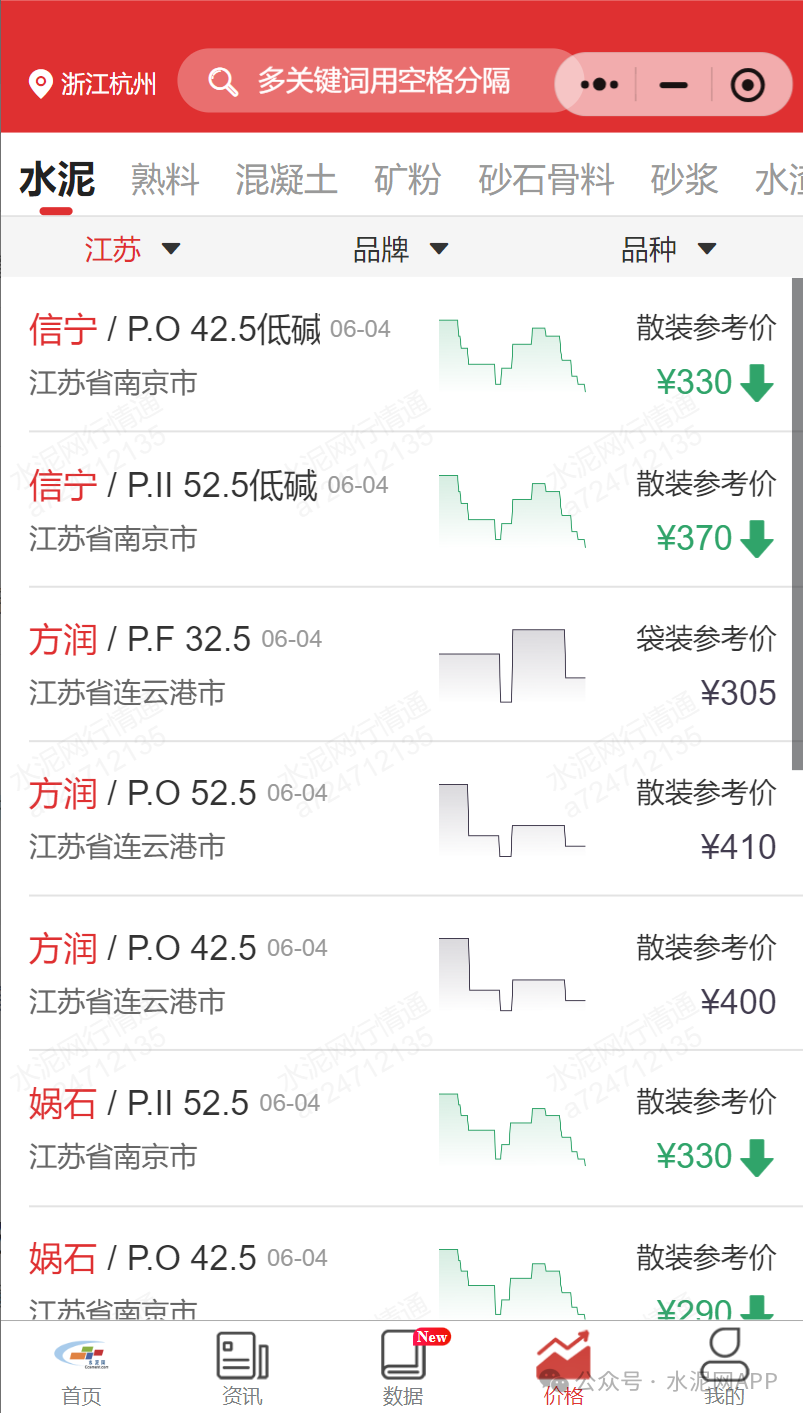Switch to the 砂石骨料 tab
Image resolution: width=803 pixels, height=1413 pixels.
(x=546, y=180)
